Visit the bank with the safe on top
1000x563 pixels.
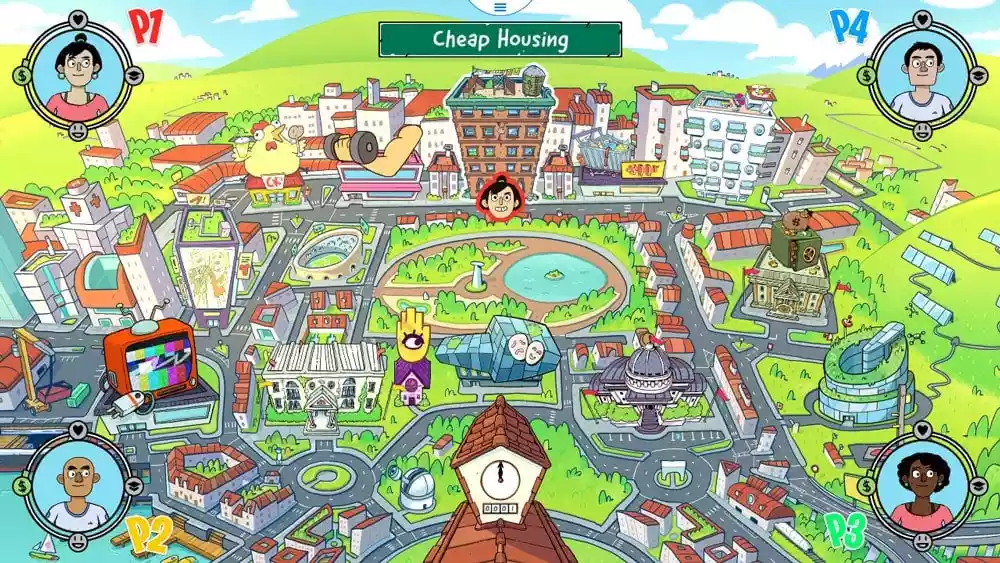[x=790, y=268]
